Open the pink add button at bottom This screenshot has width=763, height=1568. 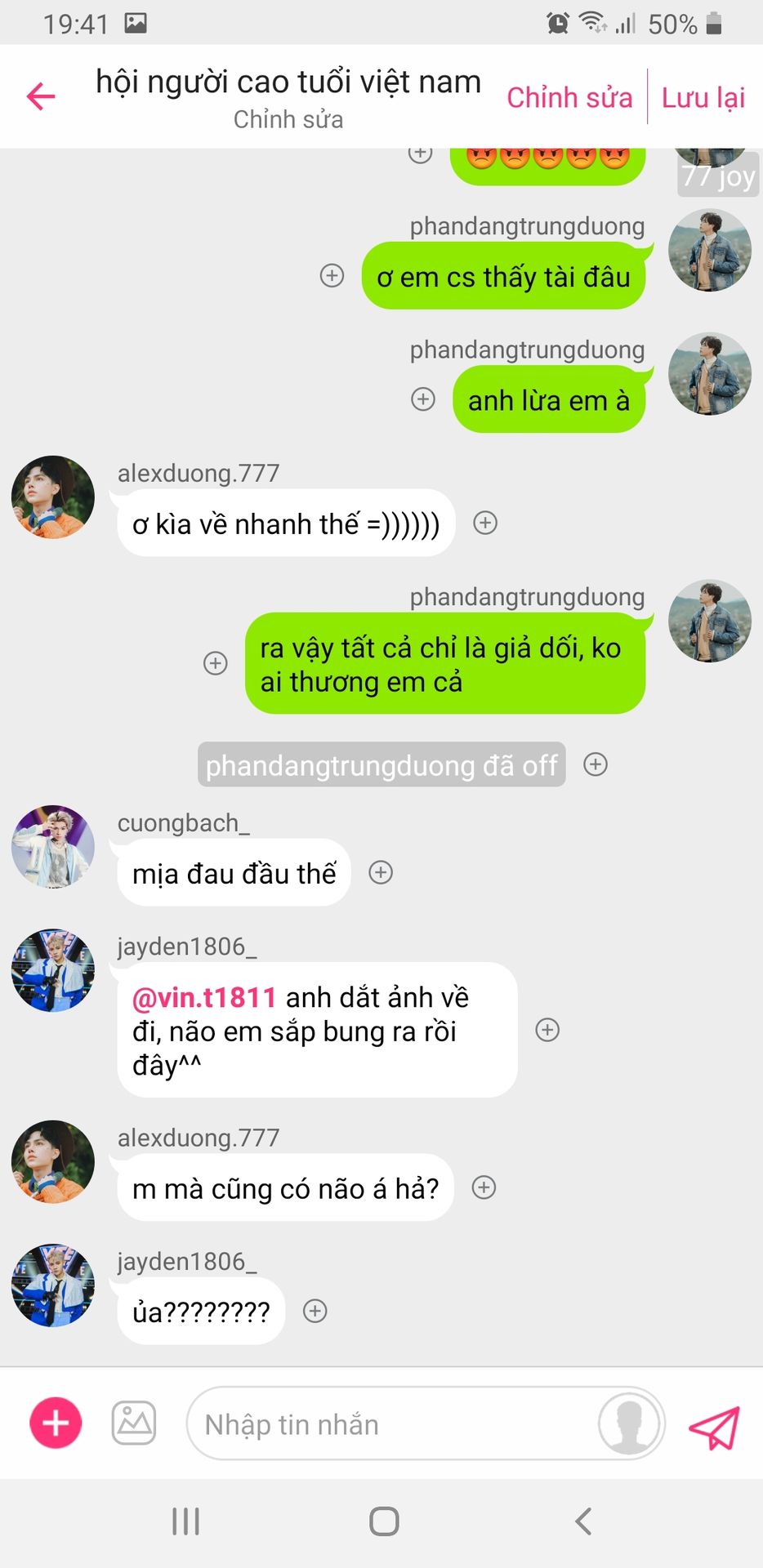pos(56,1423)
